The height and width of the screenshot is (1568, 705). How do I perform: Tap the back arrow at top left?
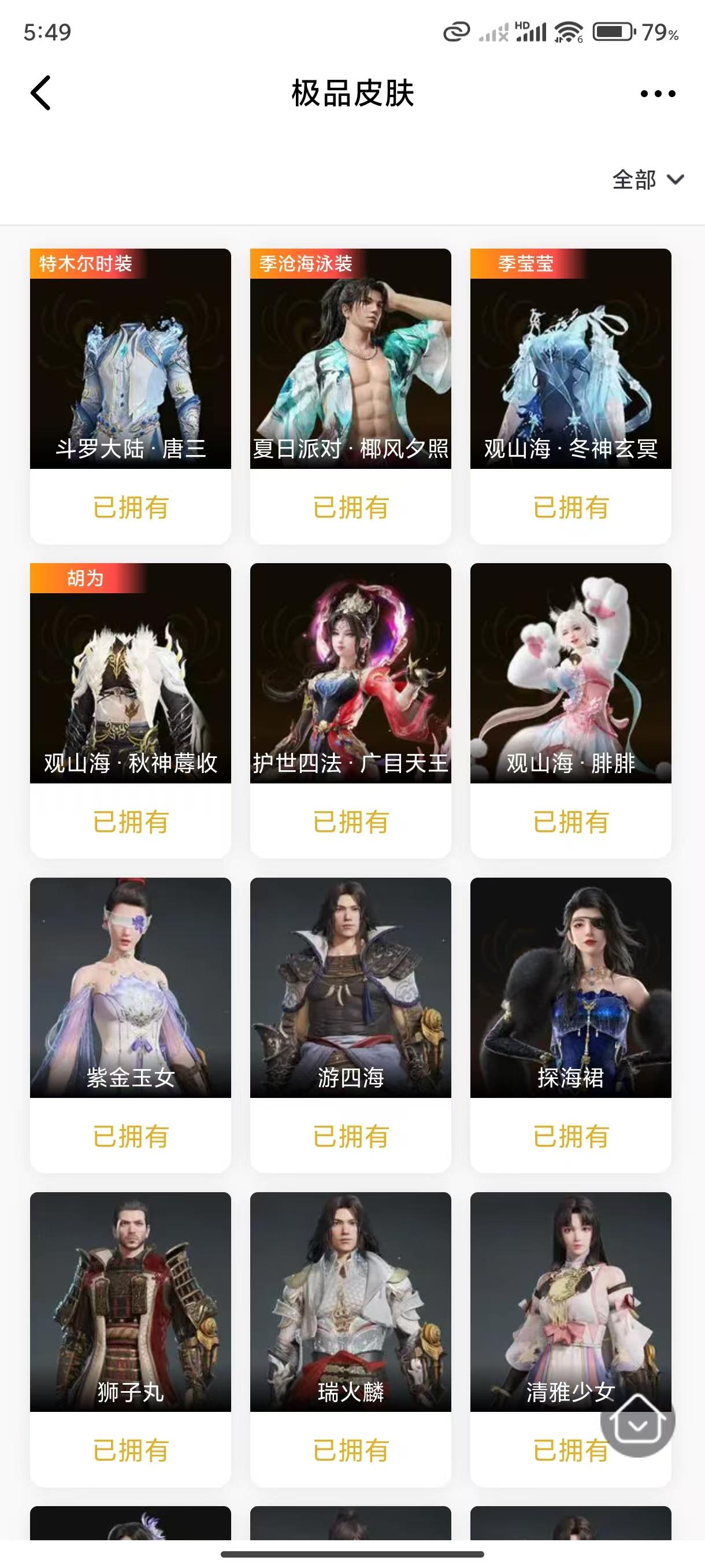pyautogui.click(x=41, y=93)
